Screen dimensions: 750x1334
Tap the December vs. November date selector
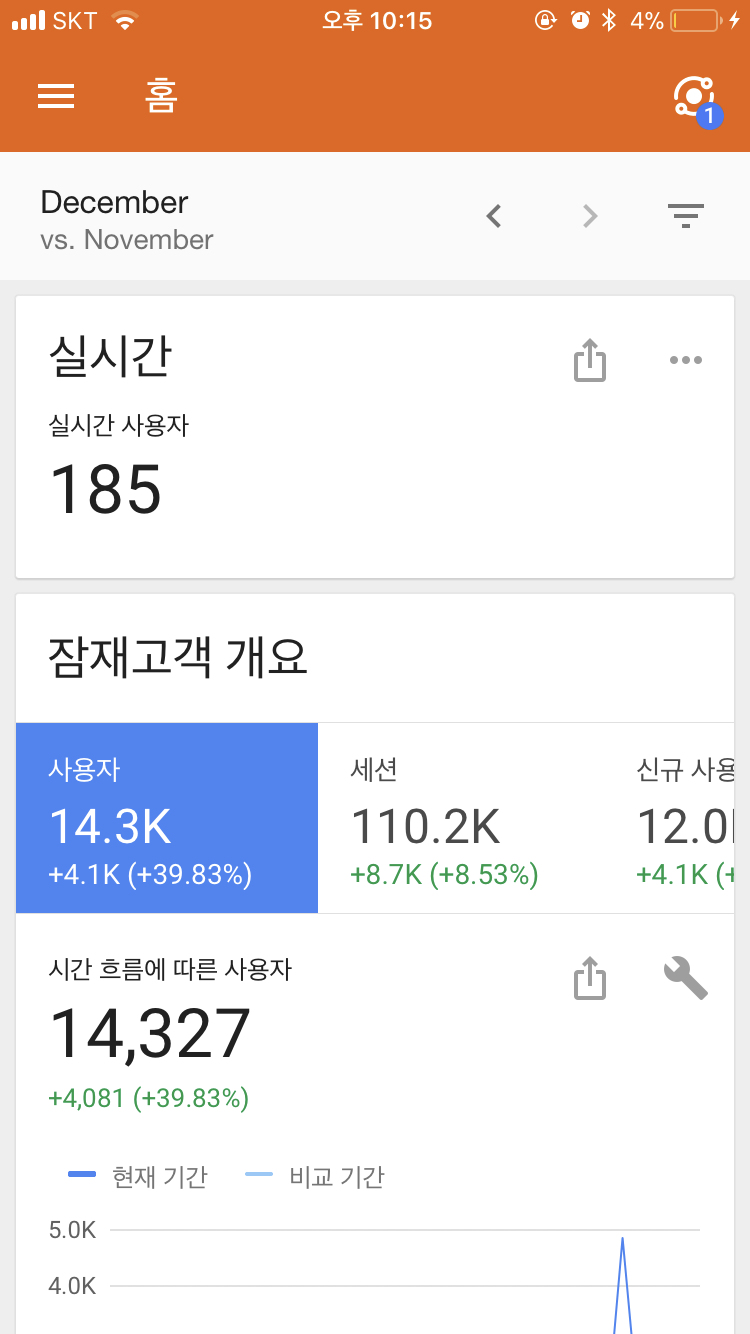coord(127,220)
